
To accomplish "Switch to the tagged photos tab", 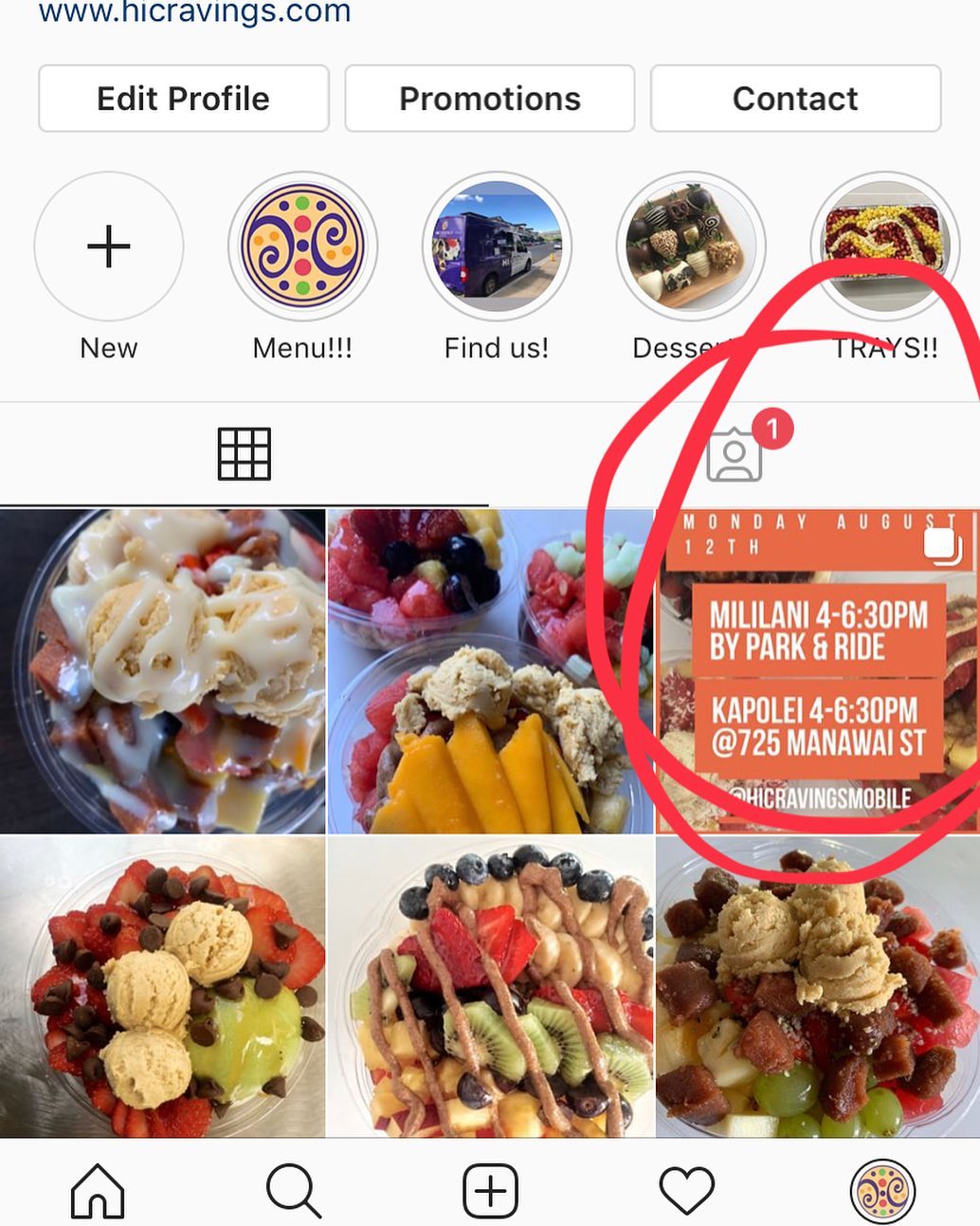I will pyautogui.click(x=735, y=453).
